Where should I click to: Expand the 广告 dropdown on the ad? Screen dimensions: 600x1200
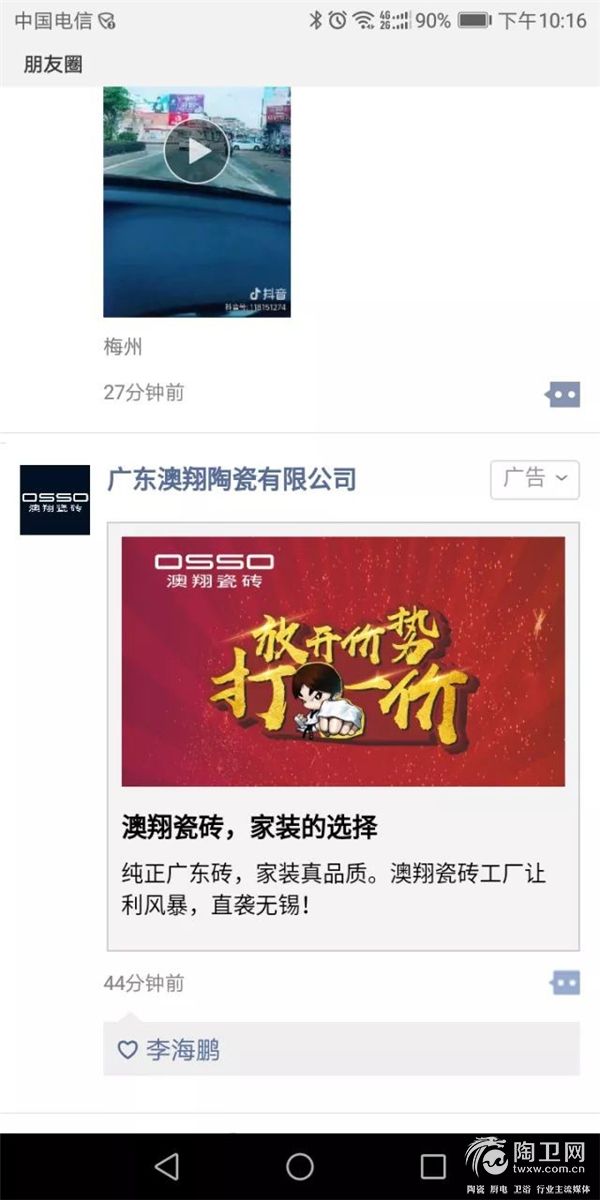pos(534,479)
